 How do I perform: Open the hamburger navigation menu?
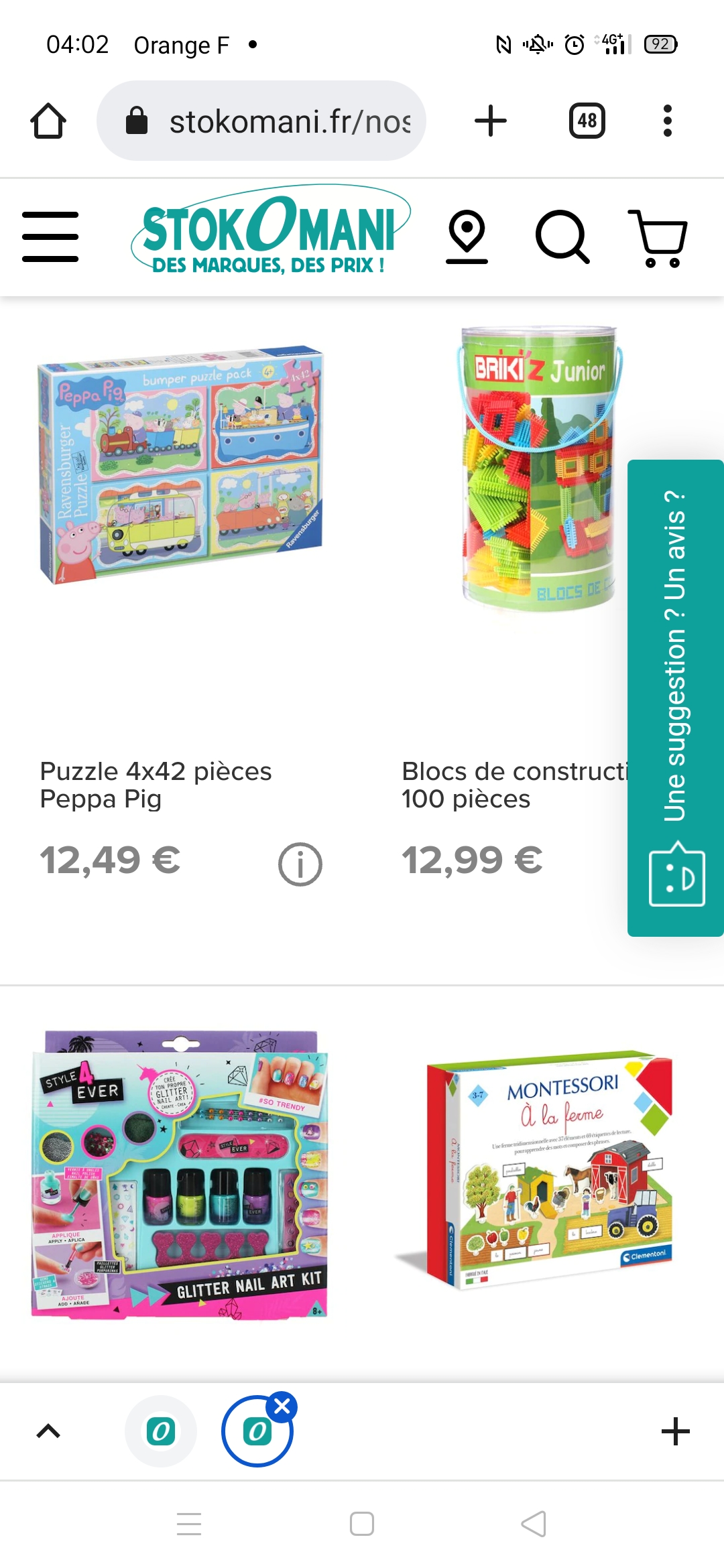pos(50,237)
